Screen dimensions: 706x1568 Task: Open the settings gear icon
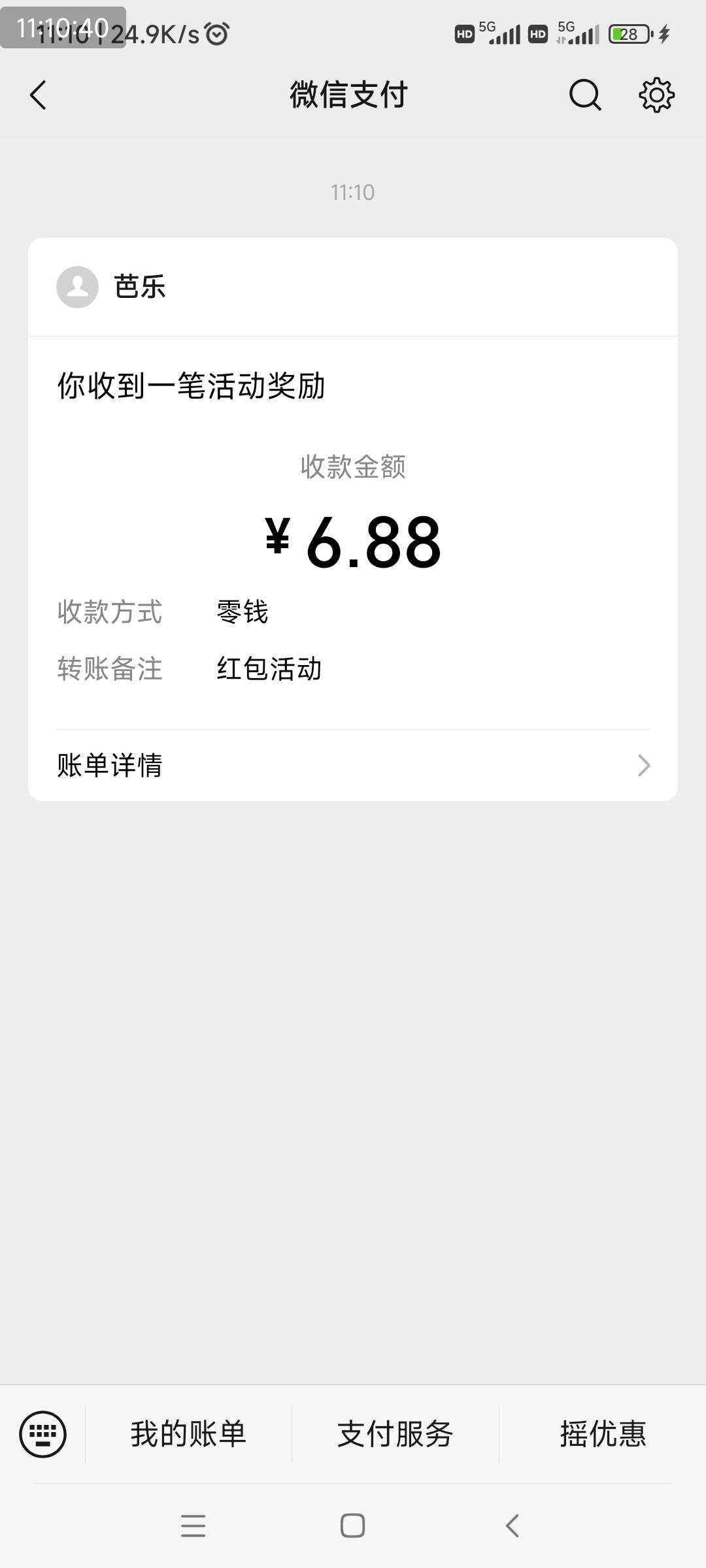(x=656, y=95)
